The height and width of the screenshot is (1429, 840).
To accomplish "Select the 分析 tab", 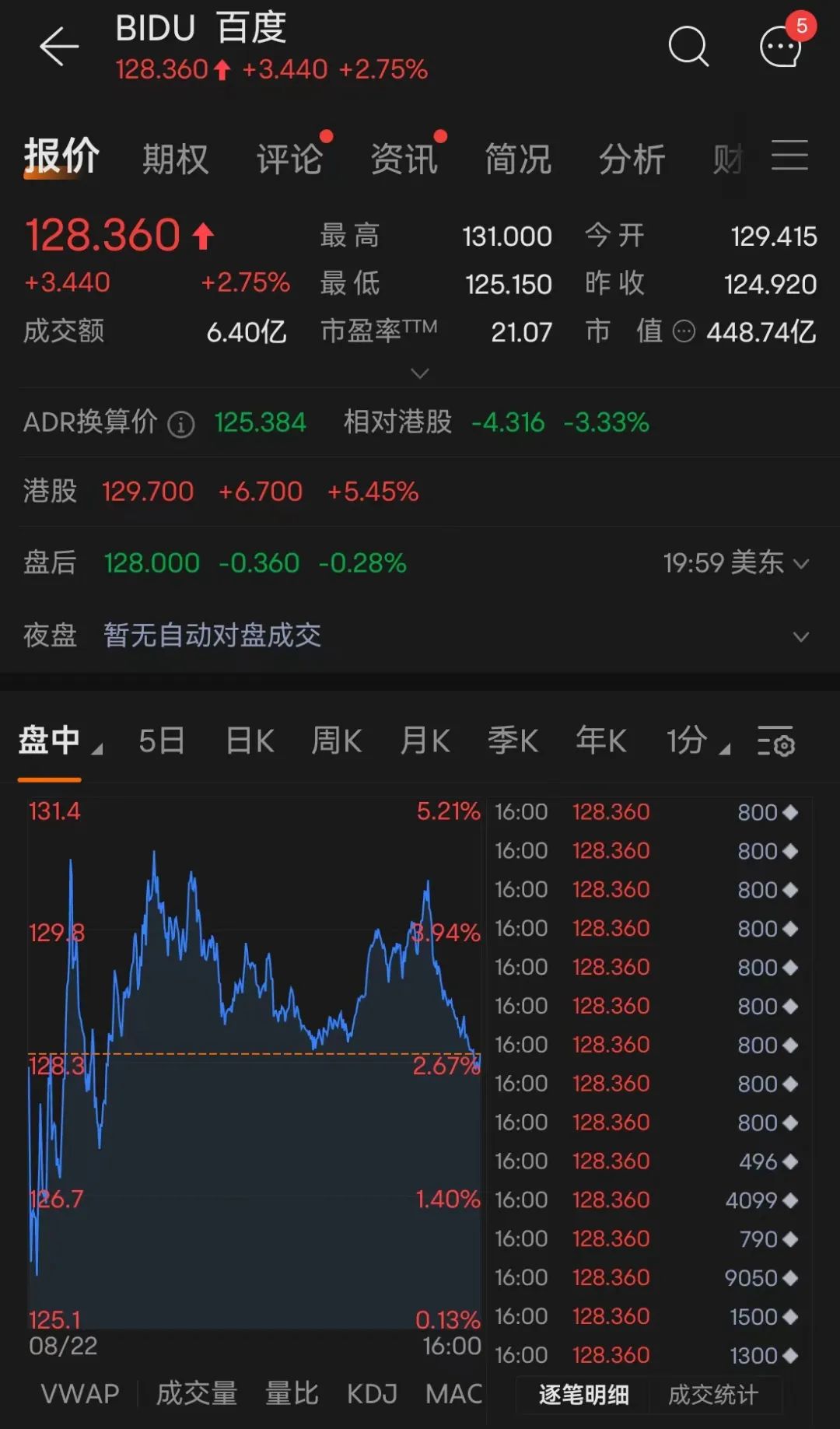I will 632,159.
